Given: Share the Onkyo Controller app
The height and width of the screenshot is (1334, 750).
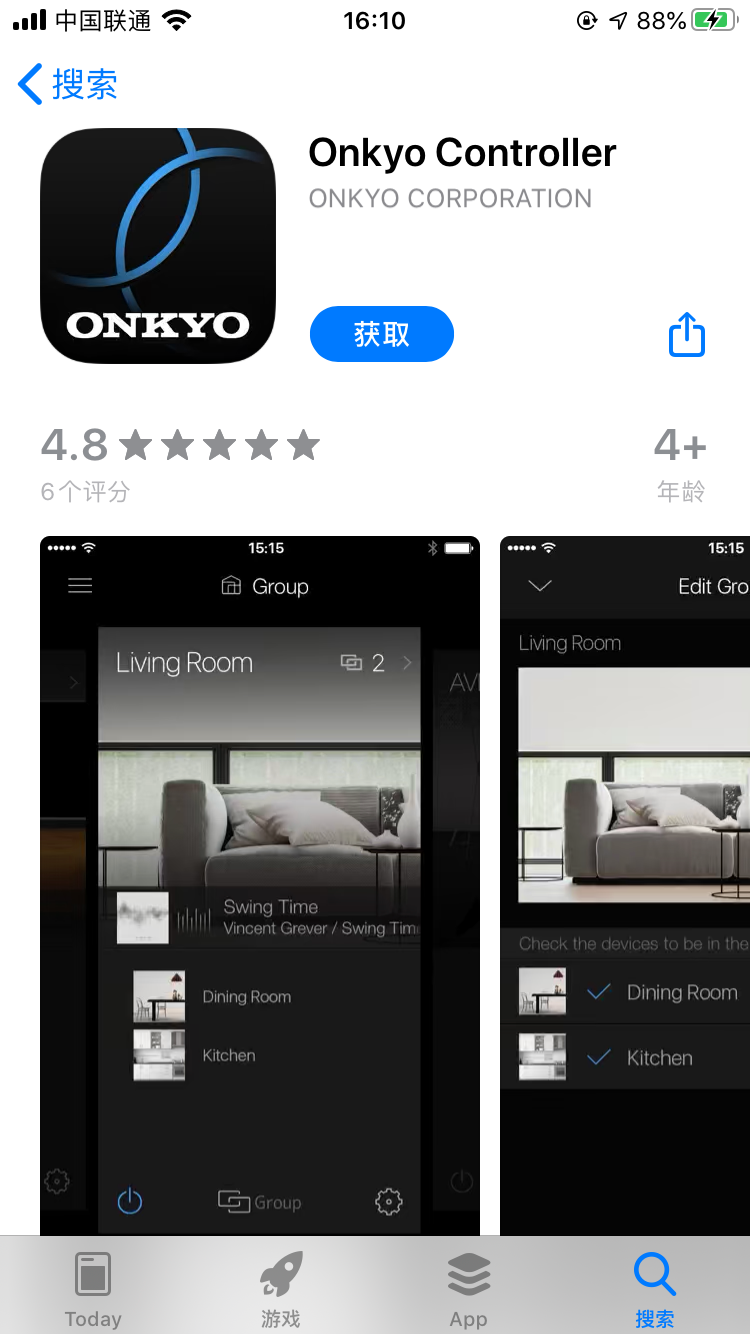Looking at the screenshot, I should pyautogui.click(x=686, y=334).
